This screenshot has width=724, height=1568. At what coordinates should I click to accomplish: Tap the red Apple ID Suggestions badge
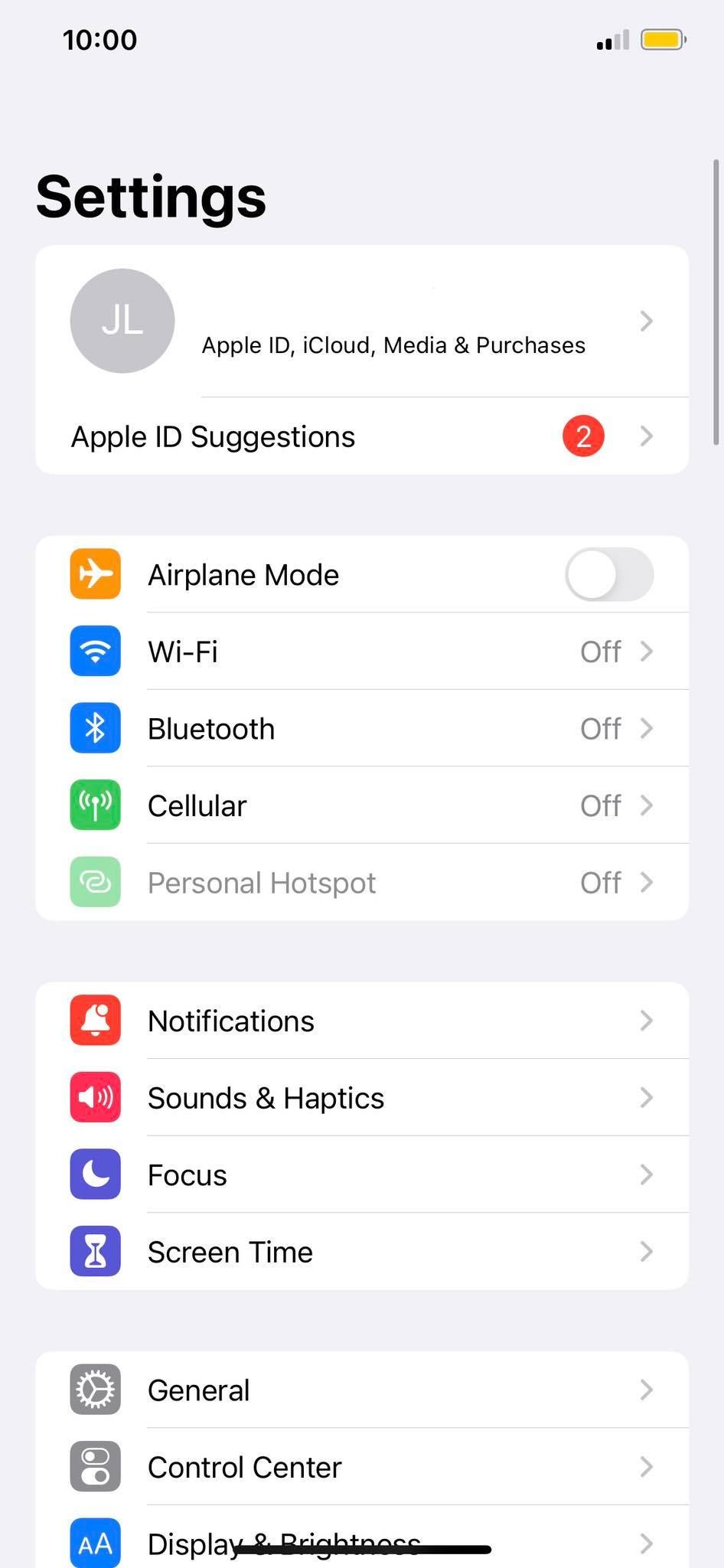582,436
